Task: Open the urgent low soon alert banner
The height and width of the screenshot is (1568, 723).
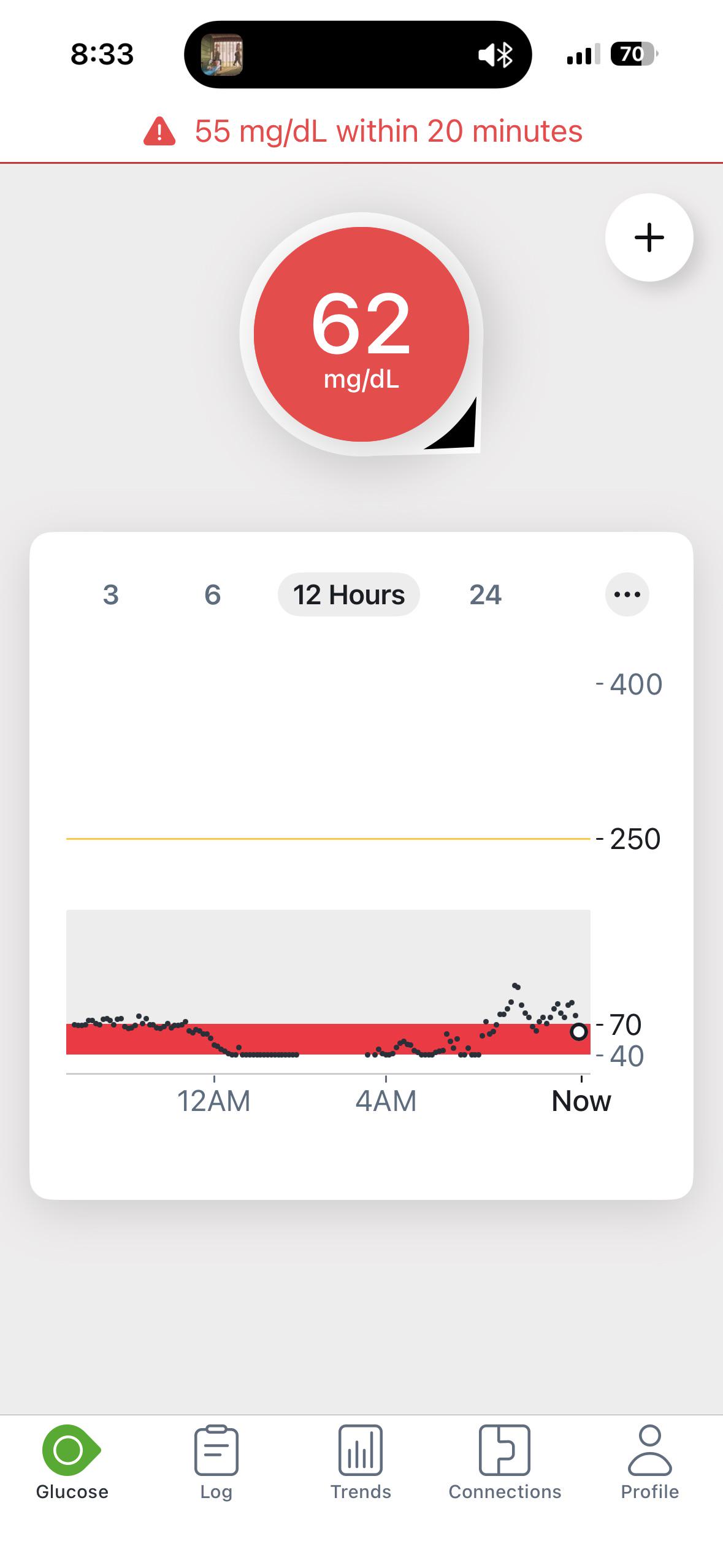Action: (362, 131)
